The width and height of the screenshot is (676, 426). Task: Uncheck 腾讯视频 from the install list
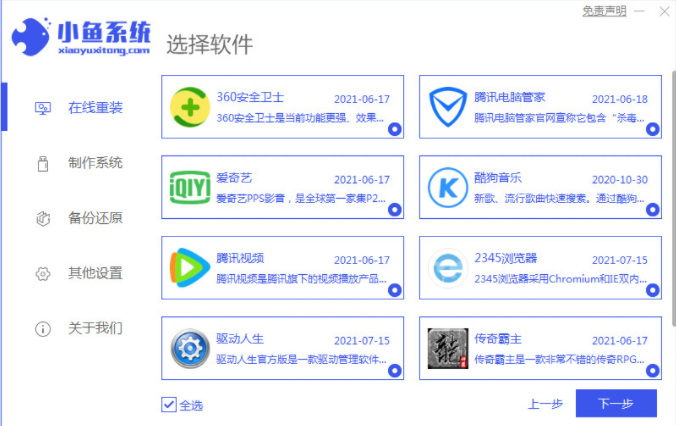click(395, 290)
